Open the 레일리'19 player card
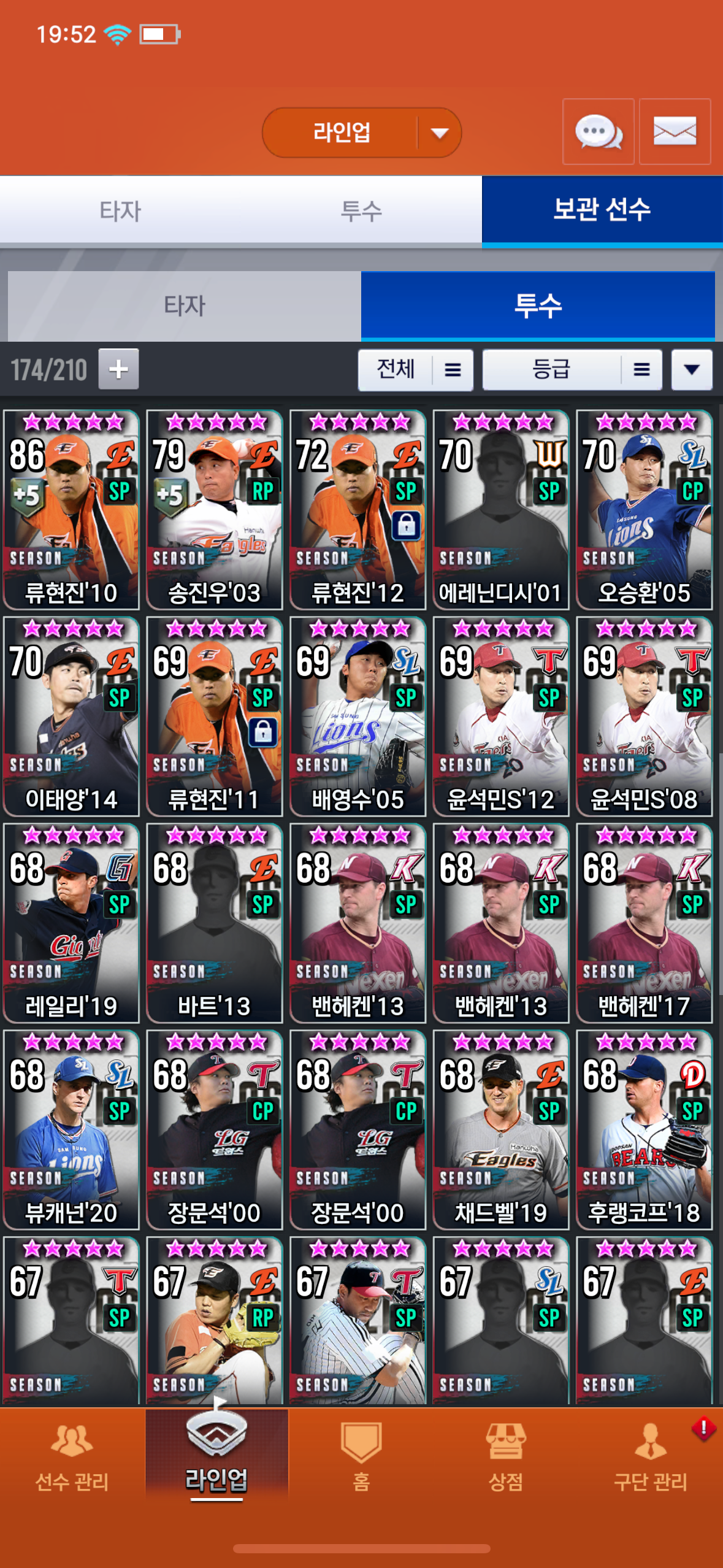This screenshot has width=723, height=1568. pyautogui.click(x=71, y=923)
